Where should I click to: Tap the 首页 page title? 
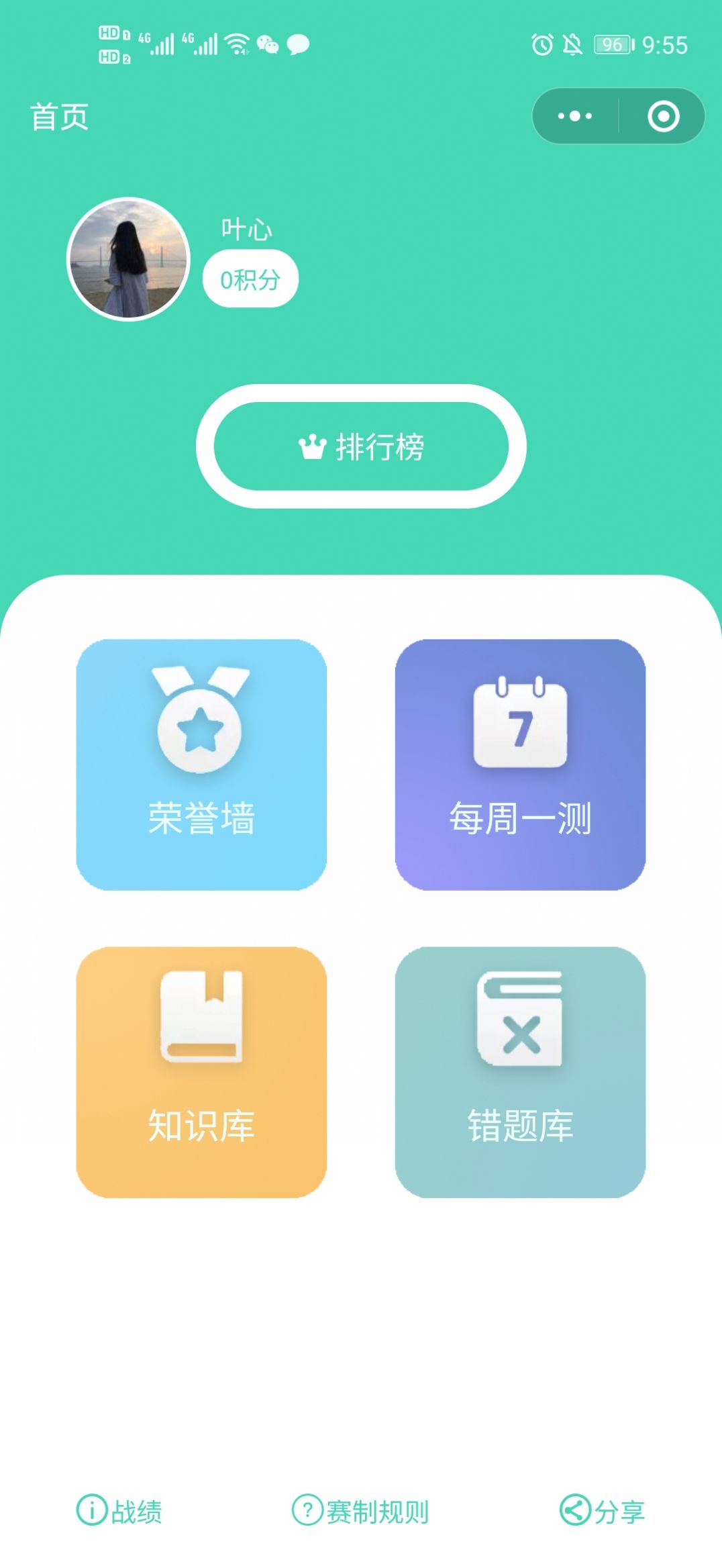(59, 115)
